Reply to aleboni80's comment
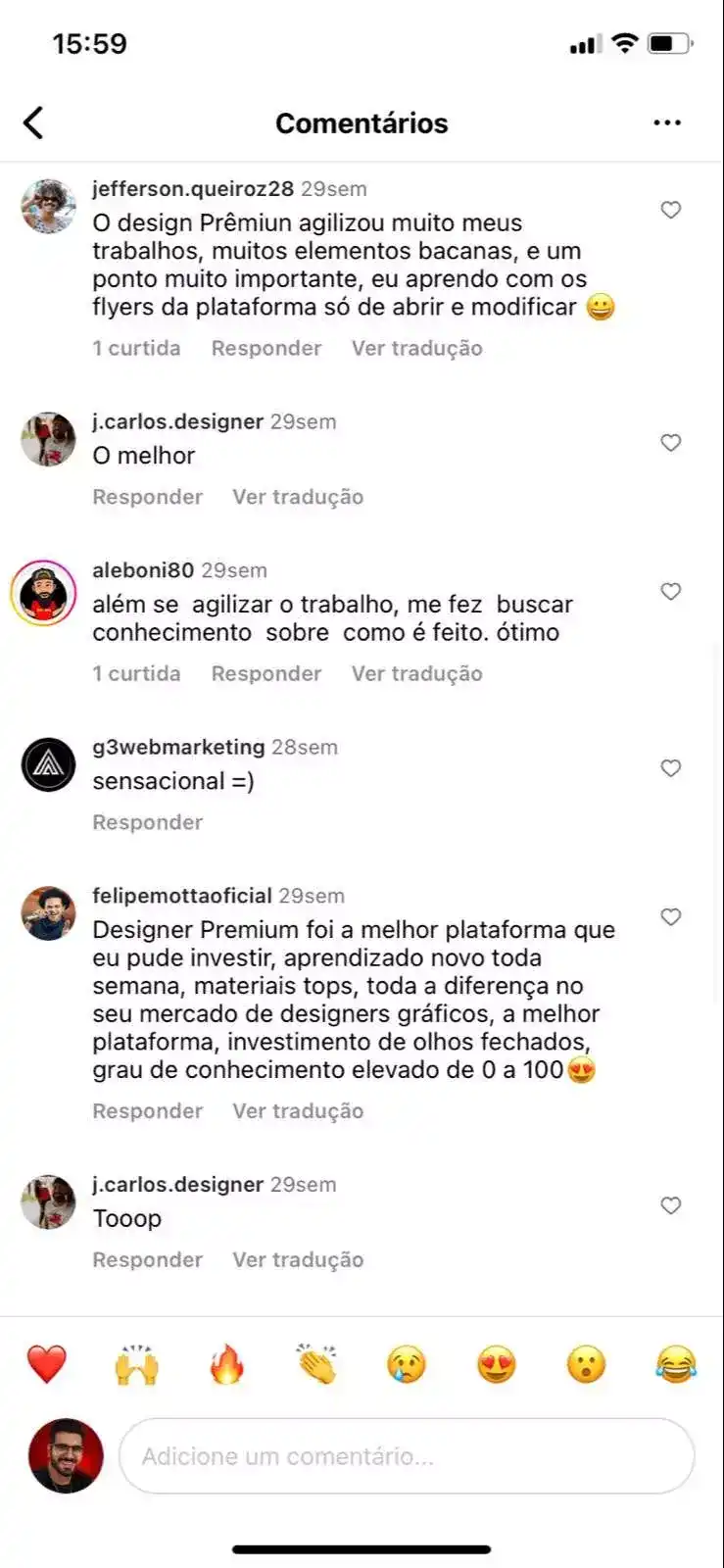 click(x=265, y=674)
